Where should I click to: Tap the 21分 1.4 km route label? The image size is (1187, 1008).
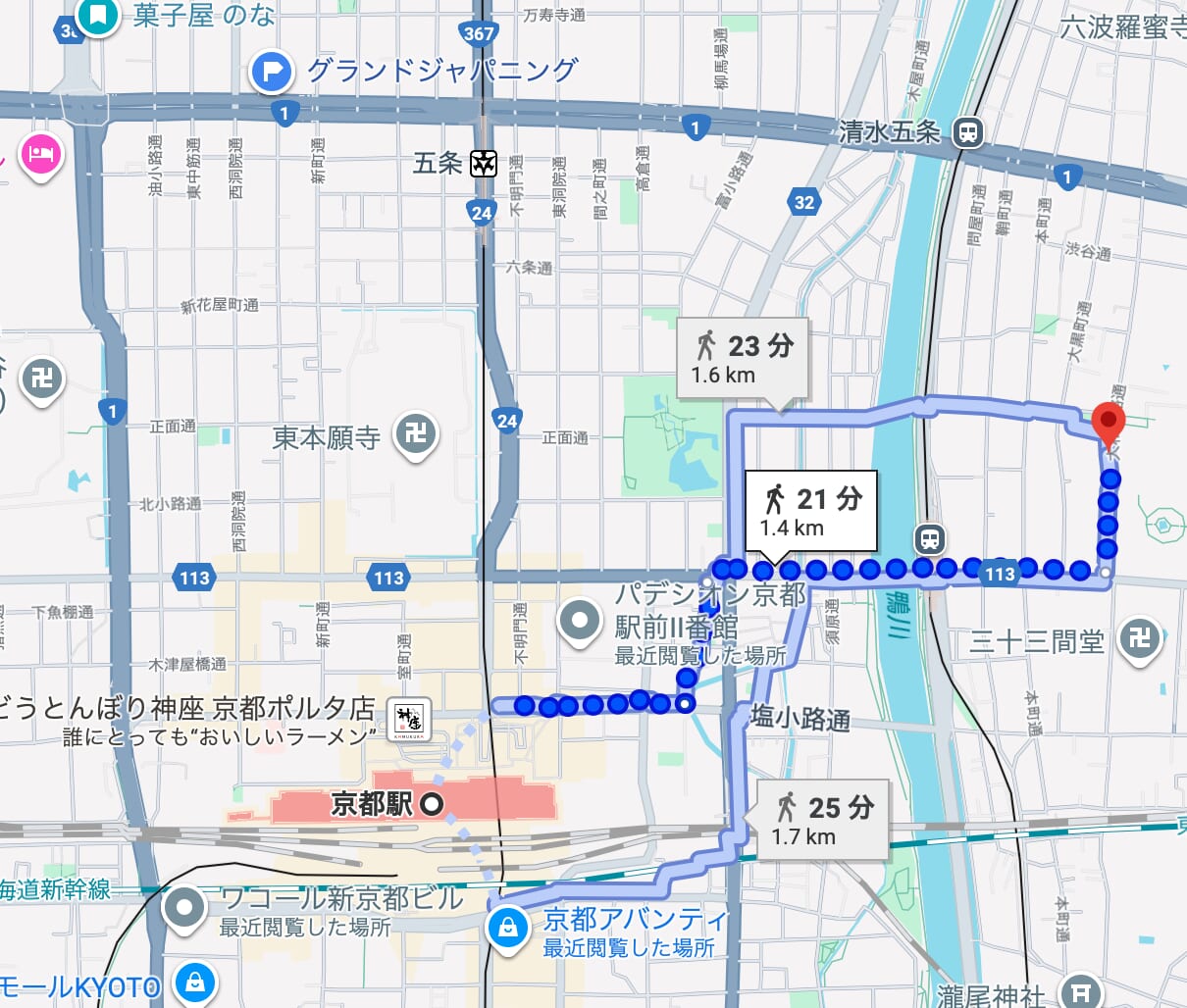click(x=810, y=512)
